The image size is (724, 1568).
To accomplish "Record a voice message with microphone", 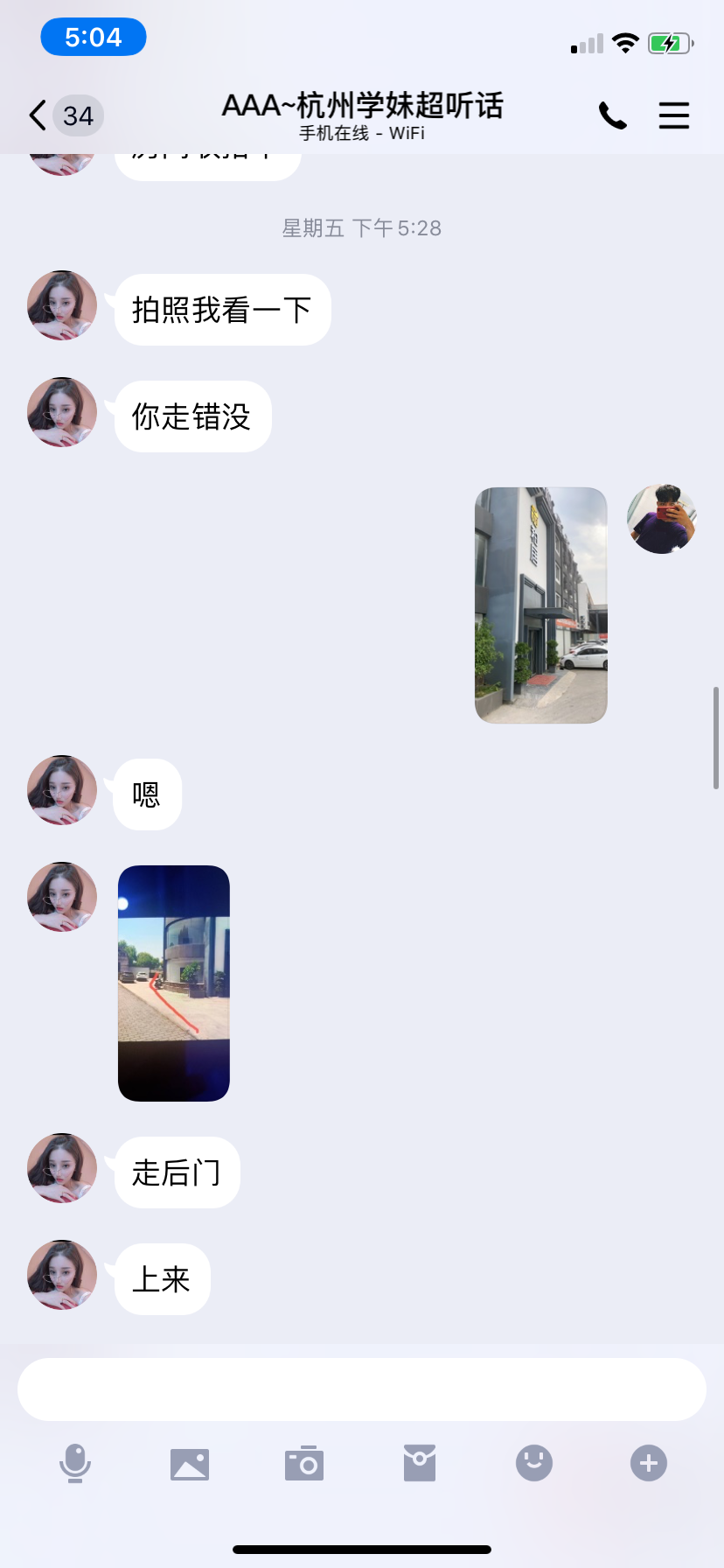I will (x=75, y=1463).
